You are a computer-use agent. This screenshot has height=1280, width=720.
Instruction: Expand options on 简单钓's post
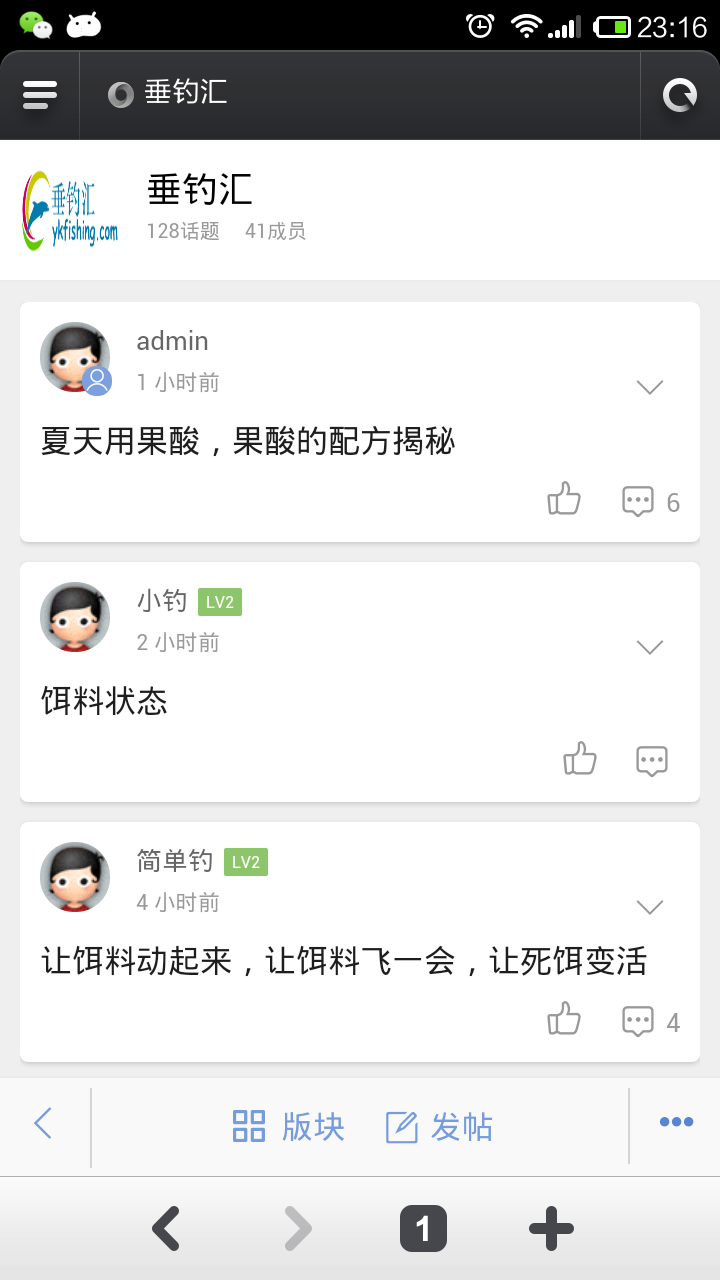click(649, 906)
